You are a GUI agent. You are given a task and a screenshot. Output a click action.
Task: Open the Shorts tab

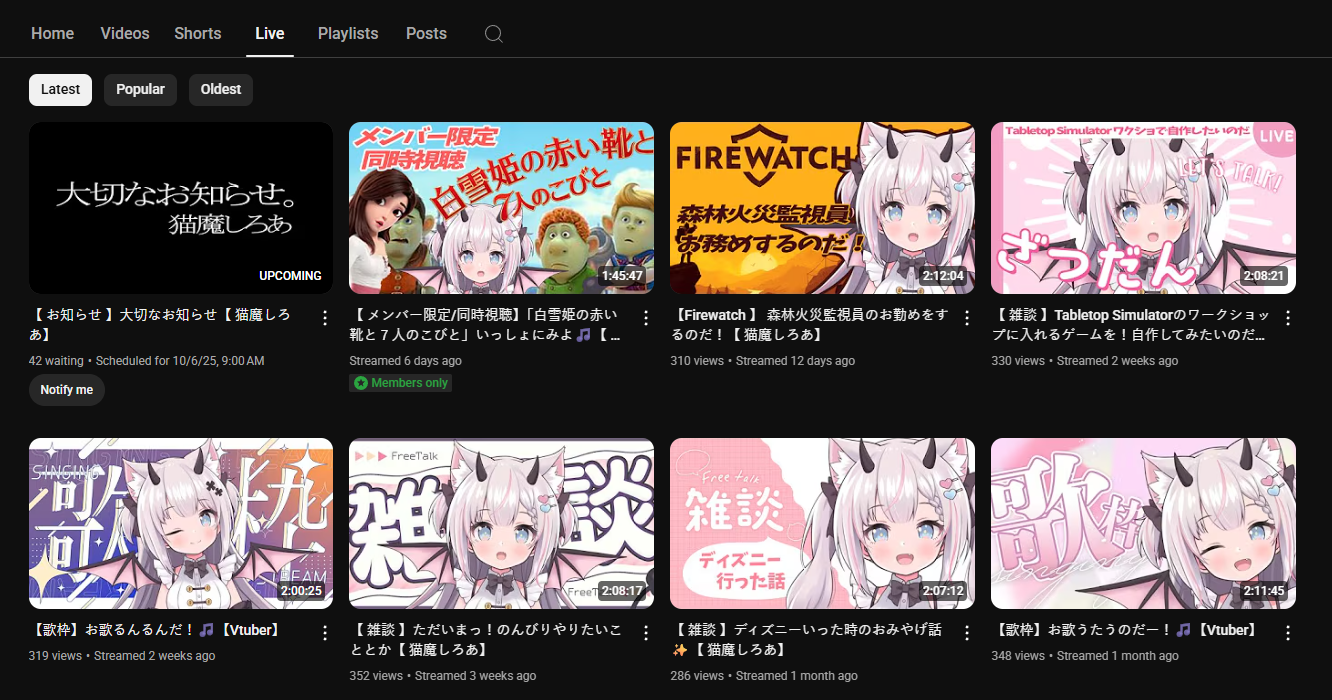coord(197,33)
